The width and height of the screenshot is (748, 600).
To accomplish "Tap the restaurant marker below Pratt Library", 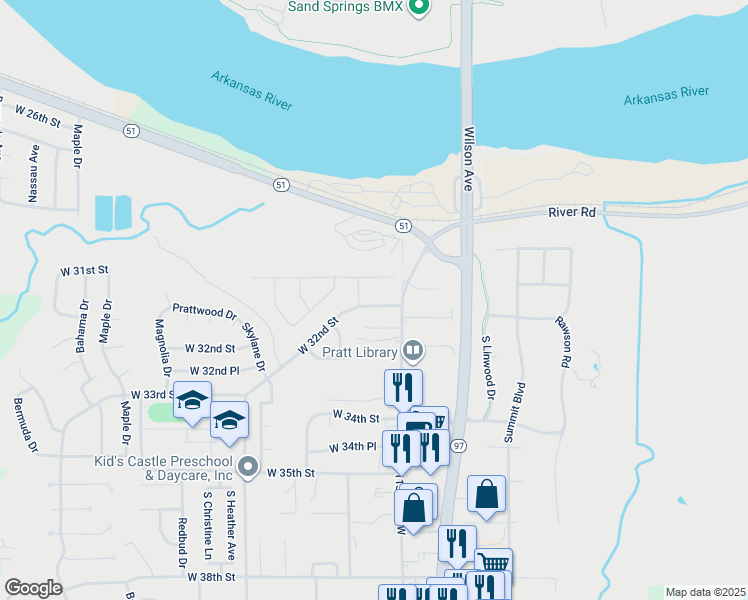I will pos(403,387).
